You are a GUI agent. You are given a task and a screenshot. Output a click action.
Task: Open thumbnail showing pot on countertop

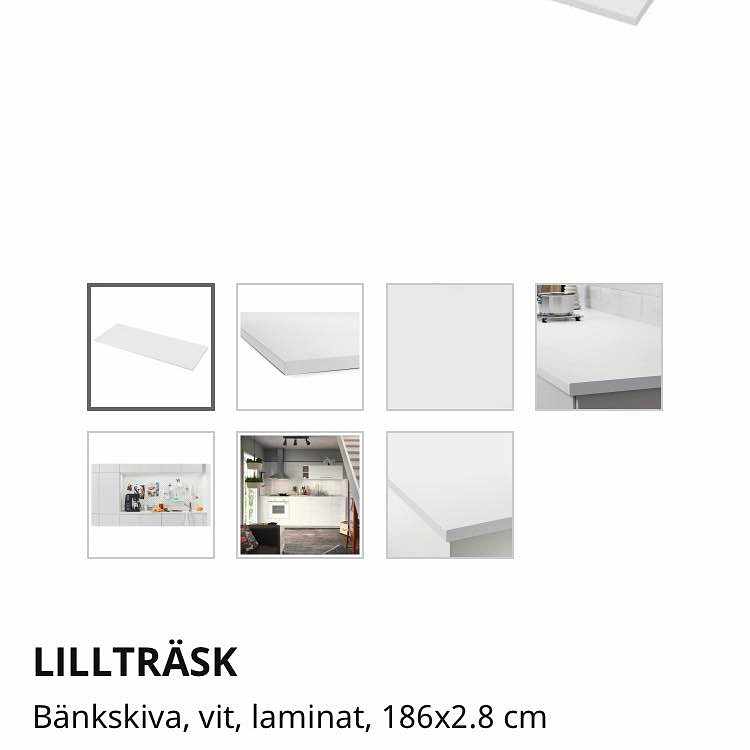(599, 347)
